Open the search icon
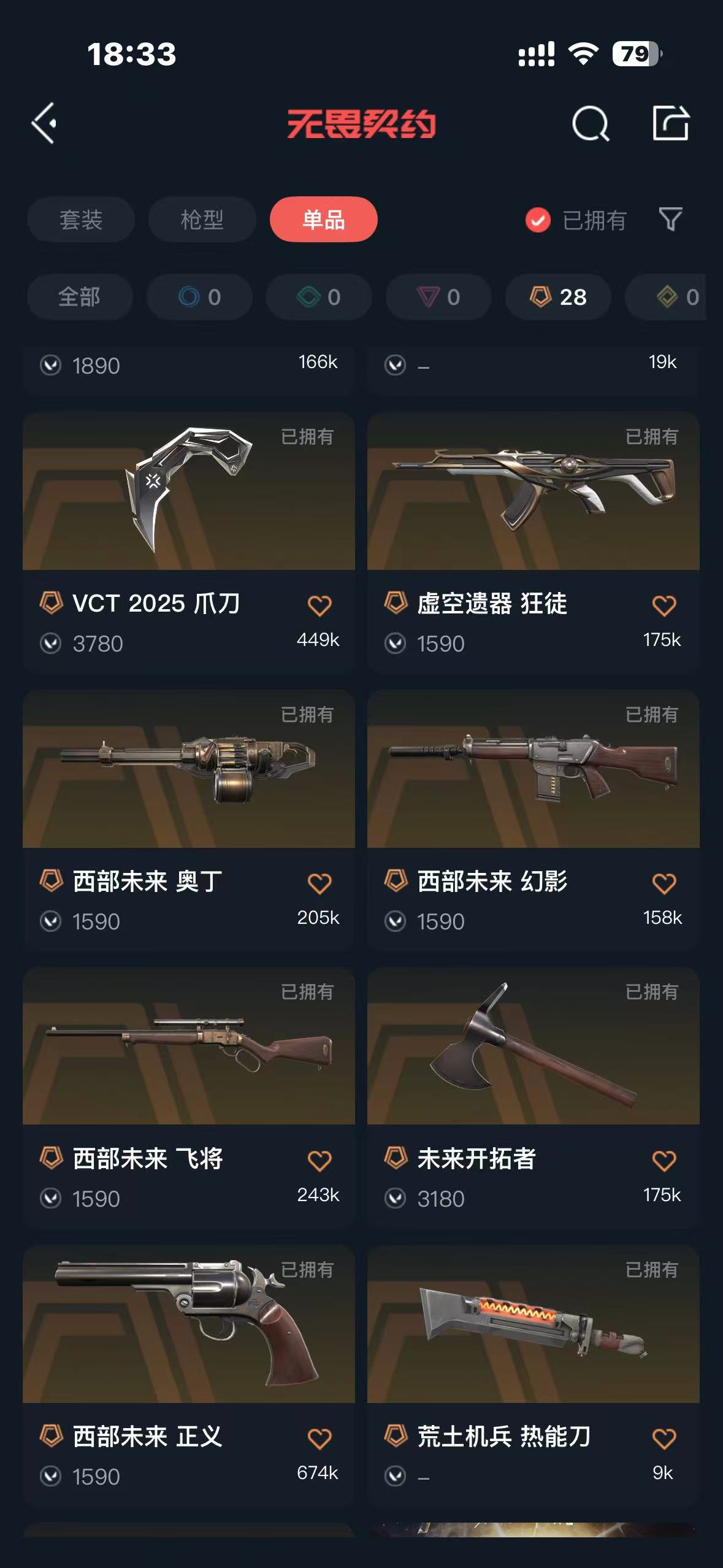 (590, 123)
